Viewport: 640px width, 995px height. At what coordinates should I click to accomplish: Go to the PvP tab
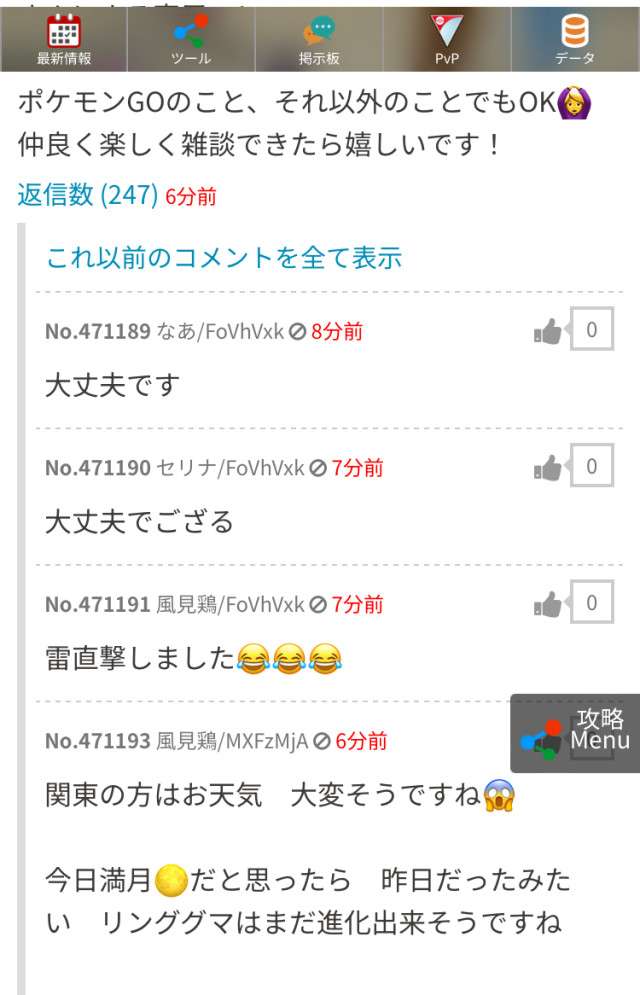click(447, 40)
